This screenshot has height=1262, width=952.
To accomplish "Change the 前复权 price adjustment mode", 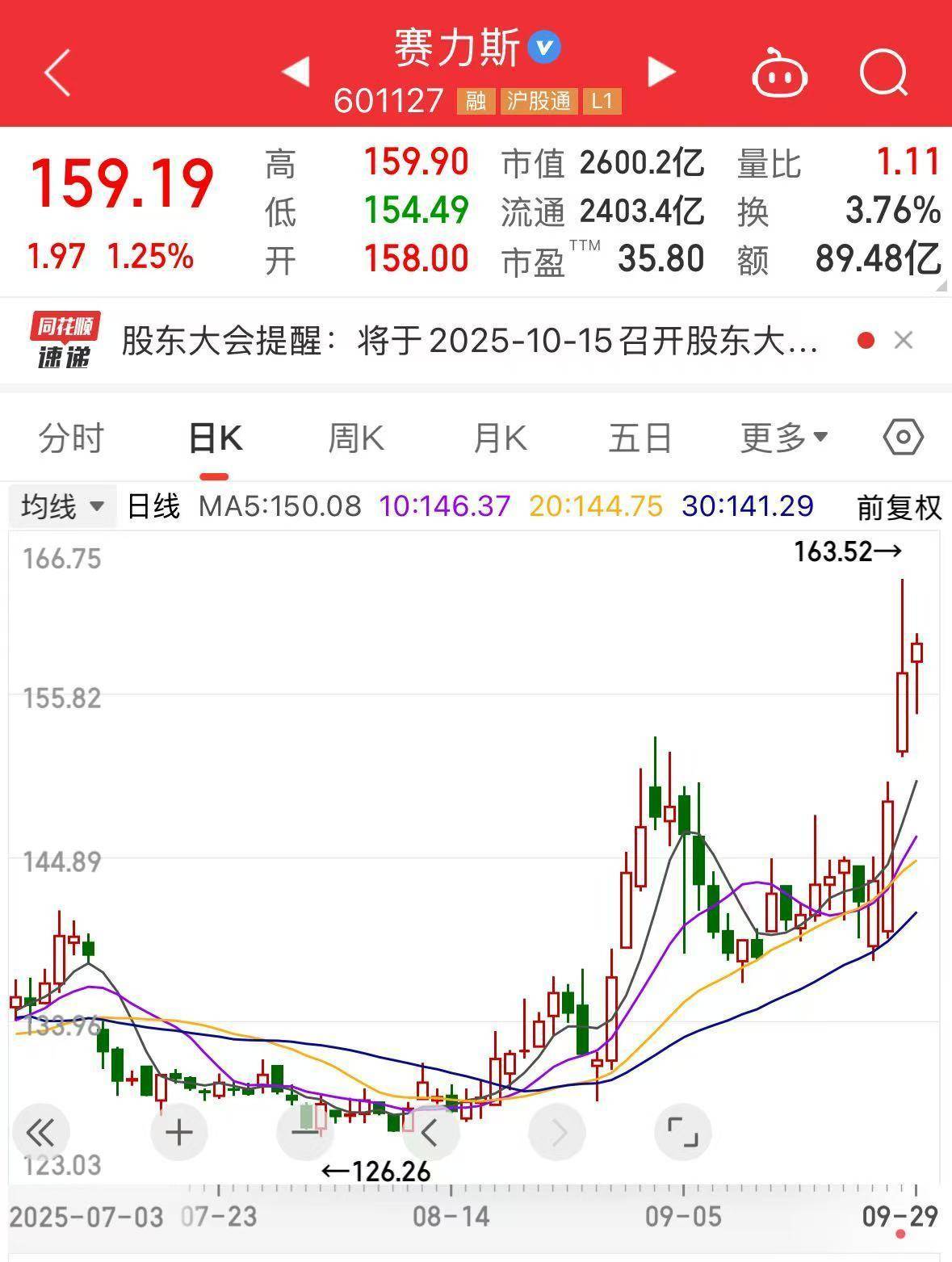I will coord(899,507).
